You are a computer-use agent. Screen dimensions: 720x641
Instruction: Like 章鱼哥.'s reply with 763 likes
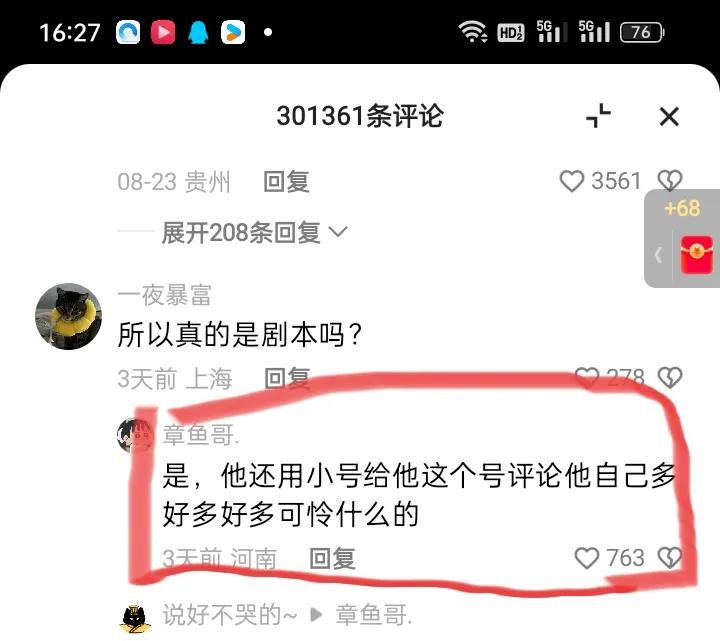pyautogui.click(x=587, y=557)
